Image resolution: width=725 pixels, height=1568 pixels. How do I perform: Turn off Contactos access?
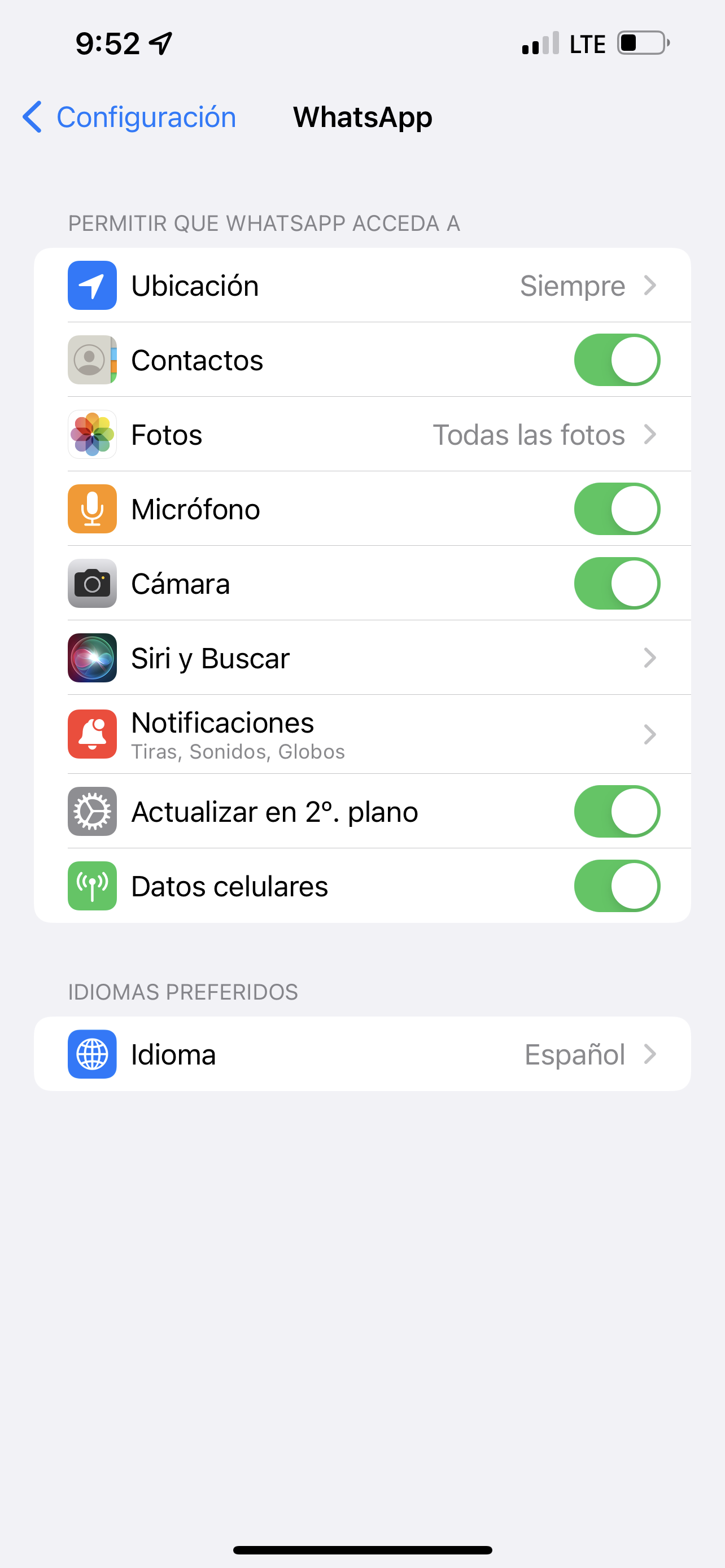click(x=616, y=360)
